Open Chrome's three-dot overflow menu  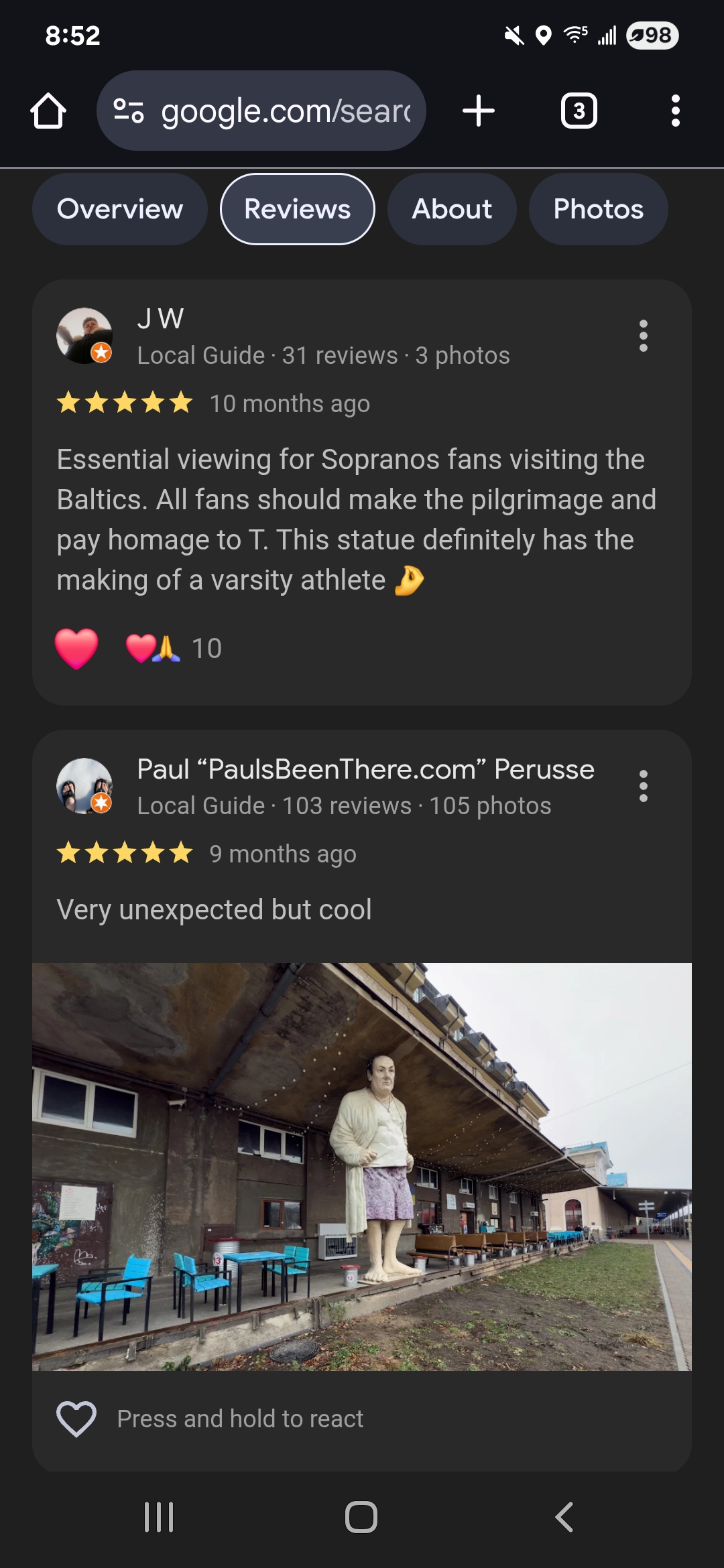(676, 111)
